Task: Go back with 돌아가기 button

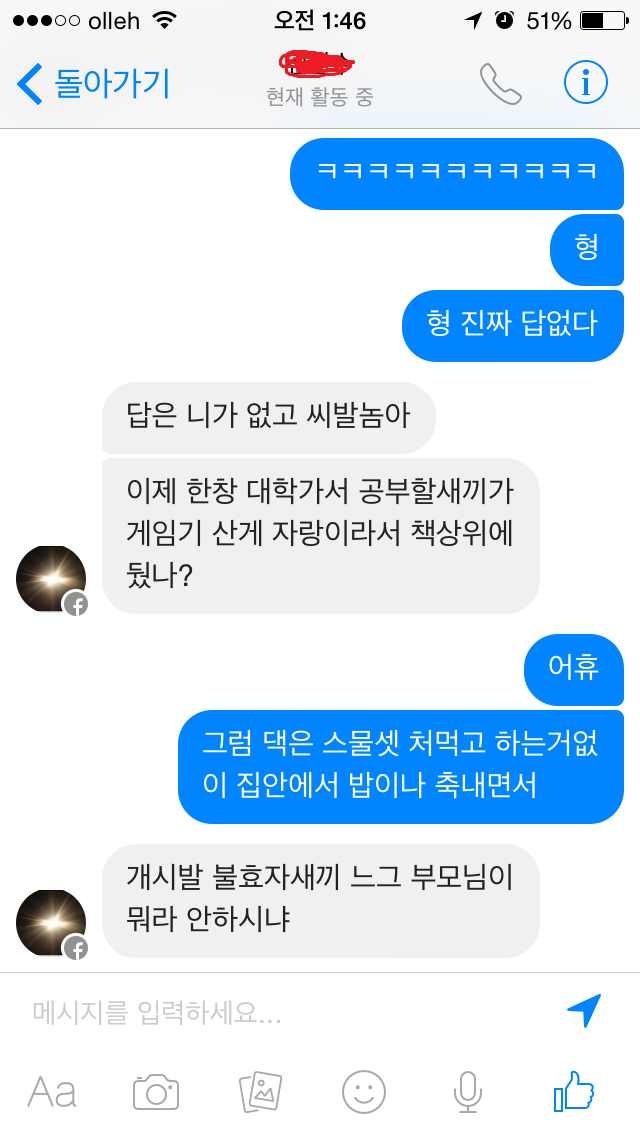Action: (x=95, y=84)
